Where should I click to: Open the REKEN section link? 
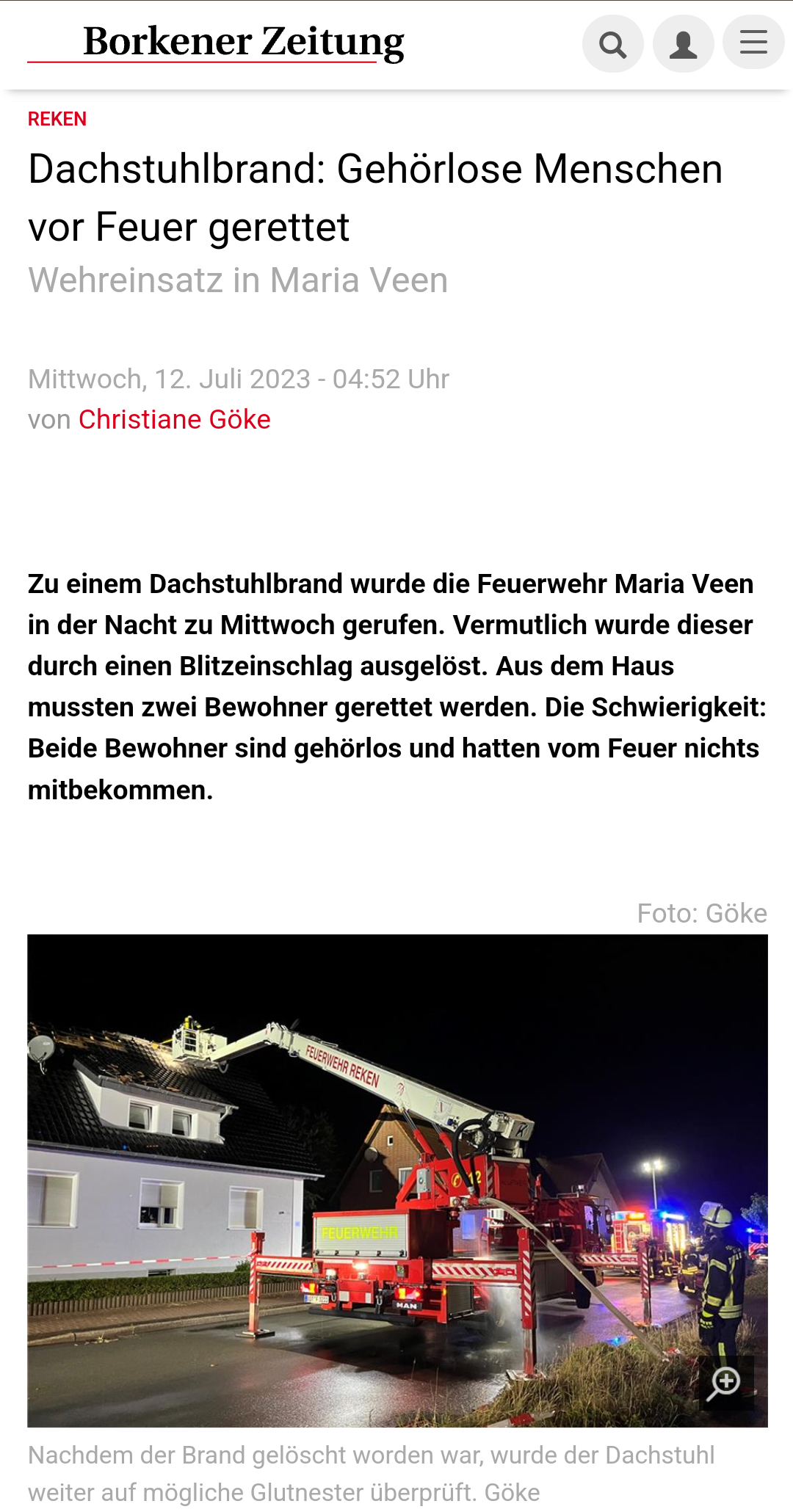pos(57,119)
